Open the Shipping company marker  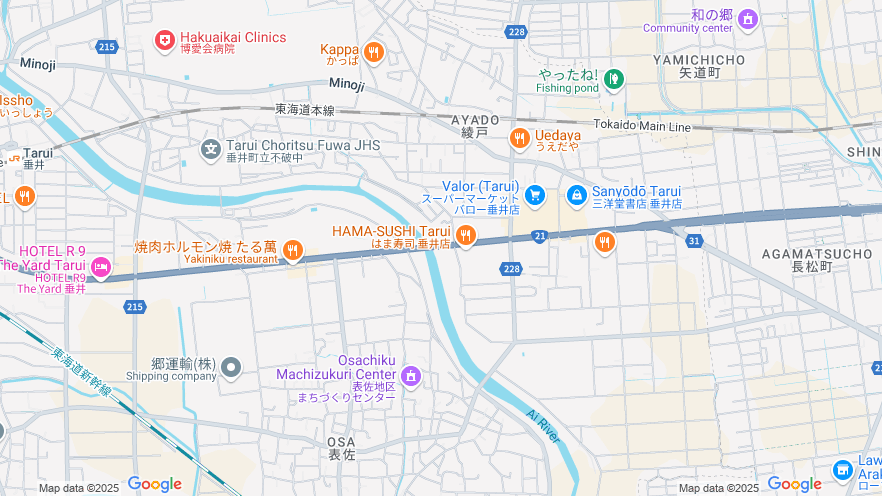pyautogui.click(x=231, y=367)
